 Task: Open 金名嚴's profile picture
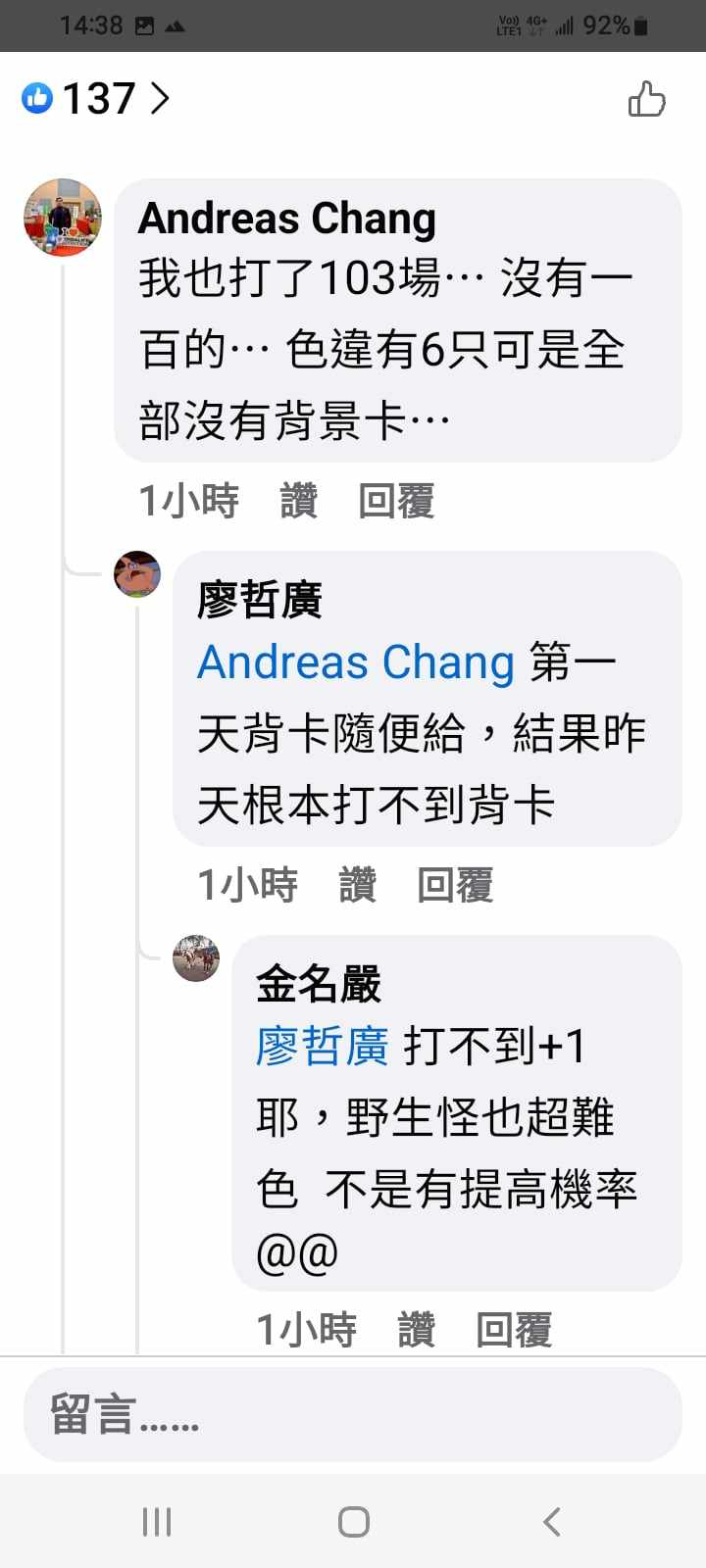[196, 957]
